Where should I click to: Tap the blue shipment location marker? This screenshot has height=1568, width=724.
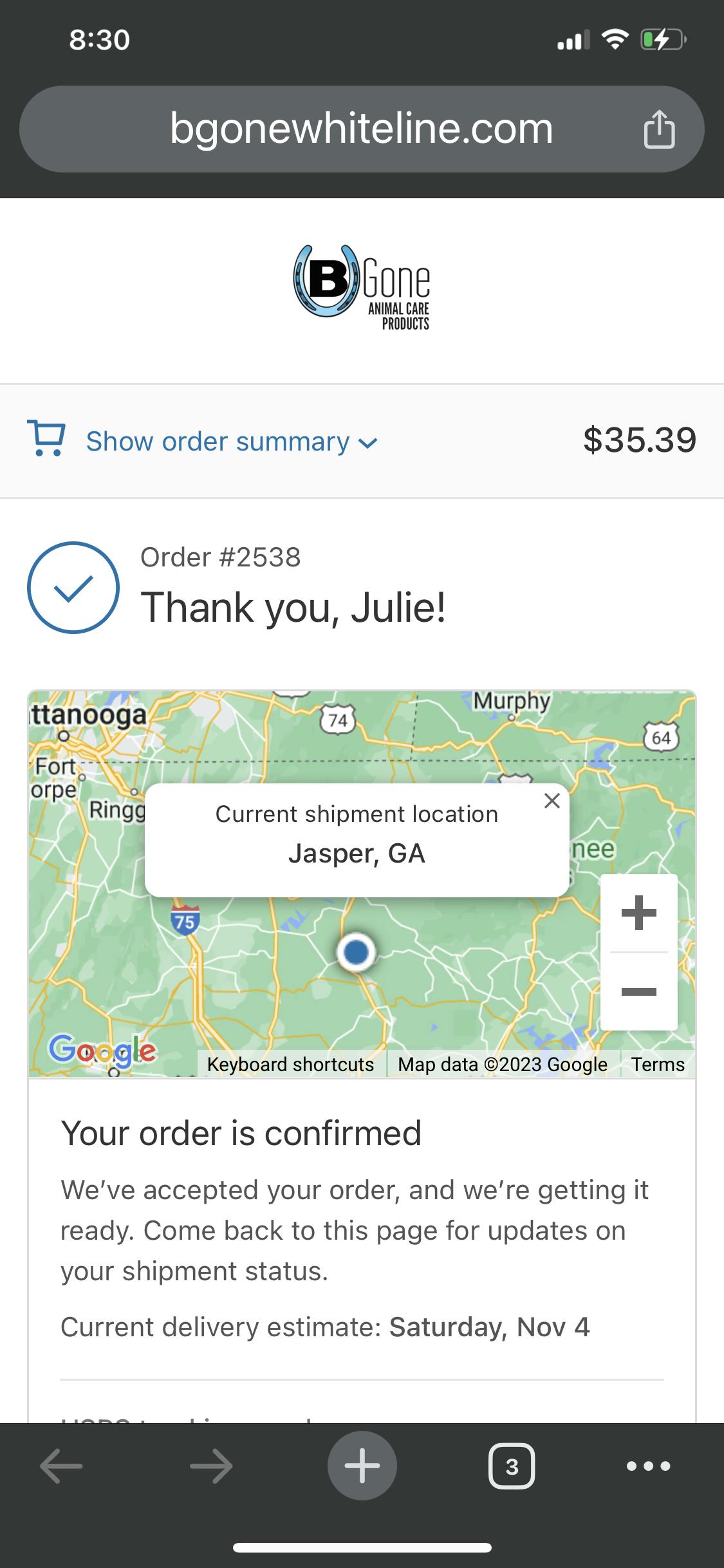click(x=356, y=951)
